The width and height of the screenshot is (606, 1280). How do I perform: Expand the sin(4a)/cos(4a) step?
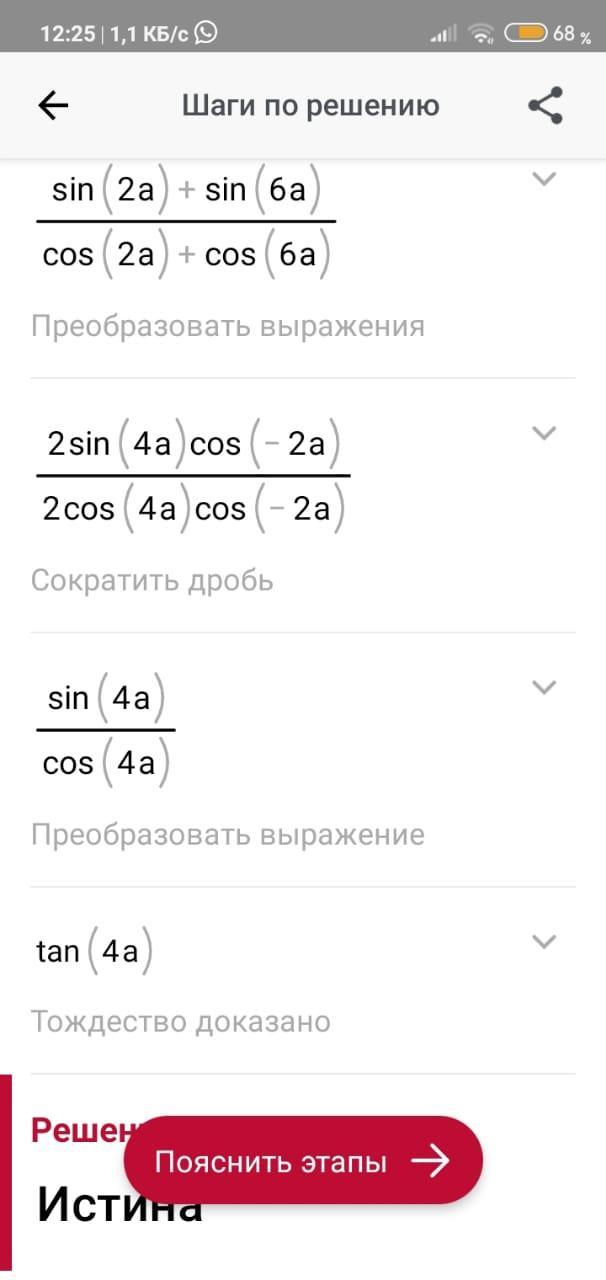click(543, 687)
